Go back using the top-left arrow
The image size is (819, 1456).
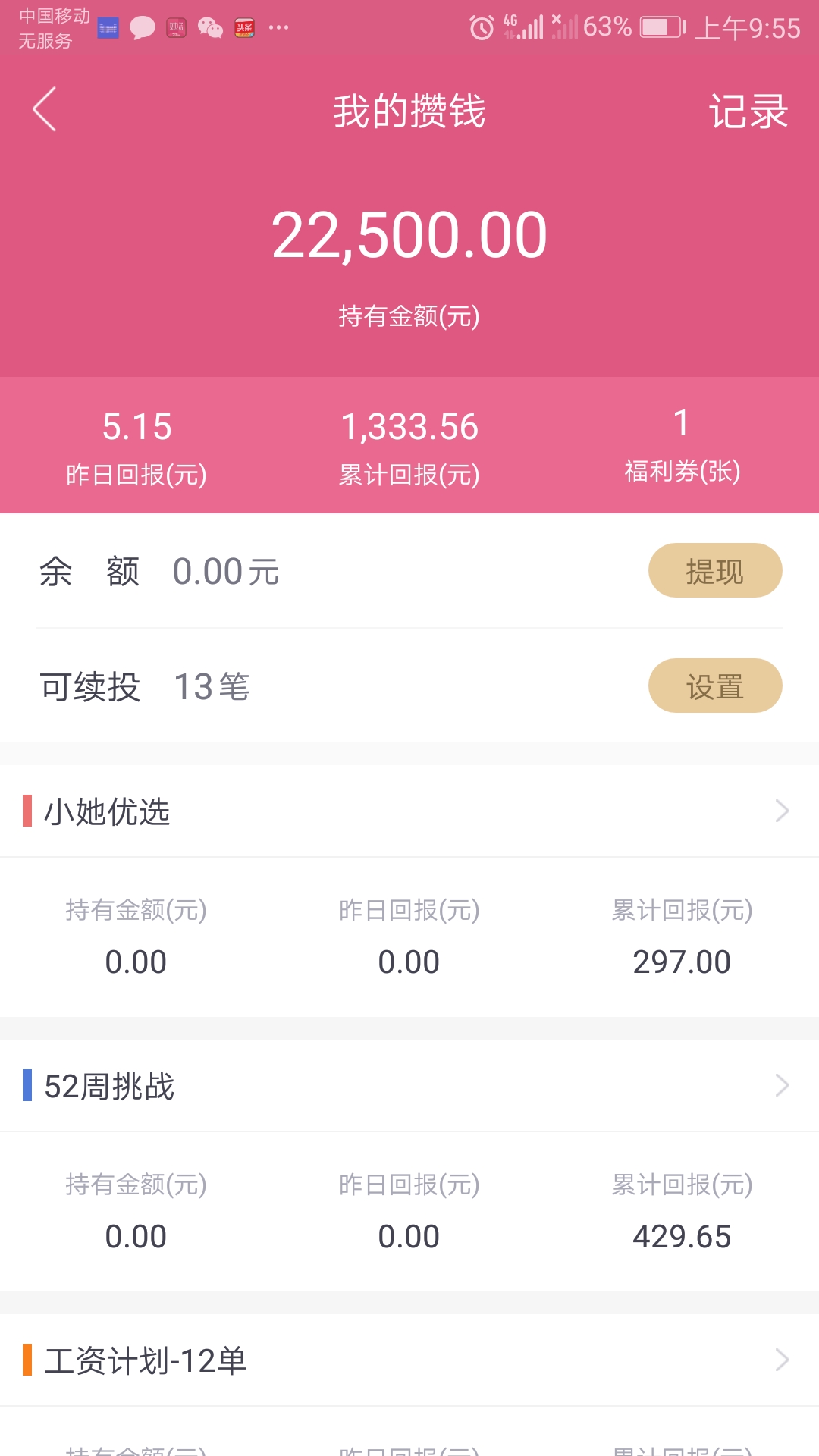(x=45, y=109)
